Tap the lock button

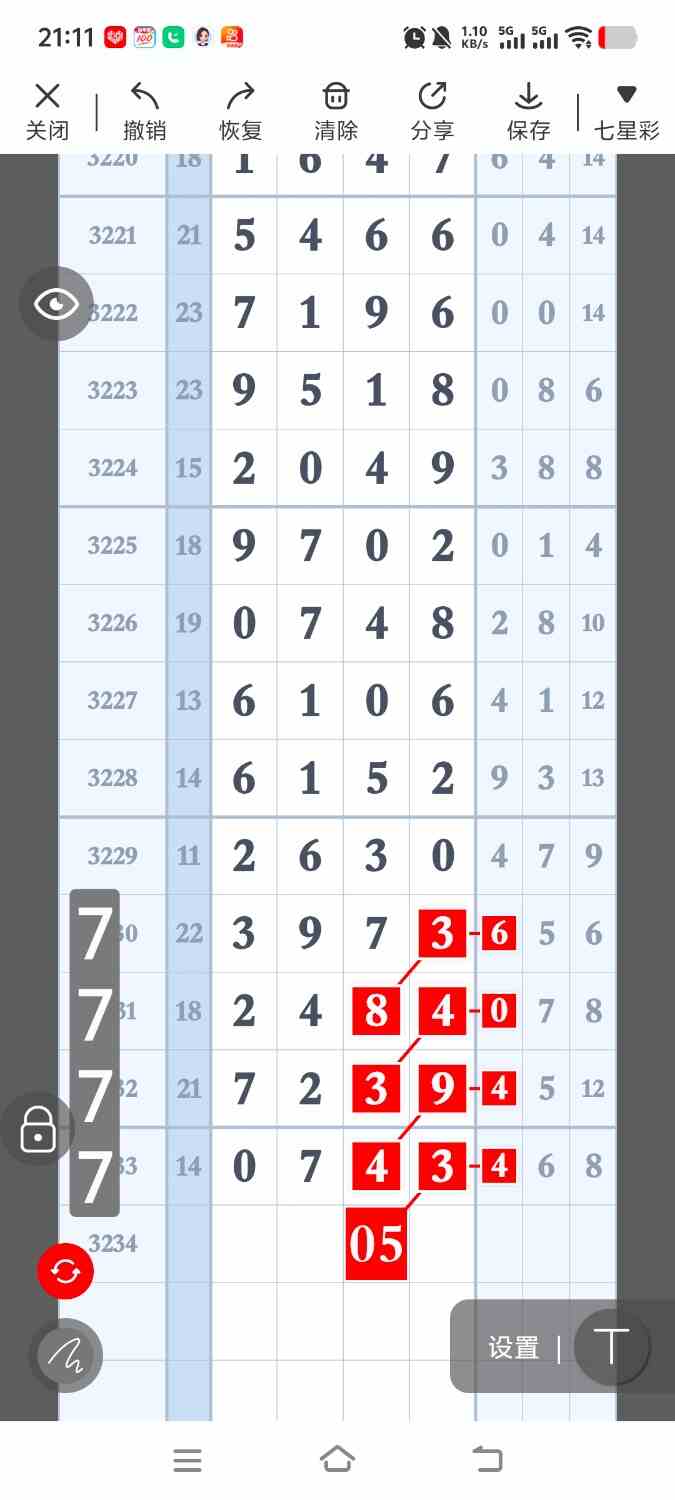38,1128
